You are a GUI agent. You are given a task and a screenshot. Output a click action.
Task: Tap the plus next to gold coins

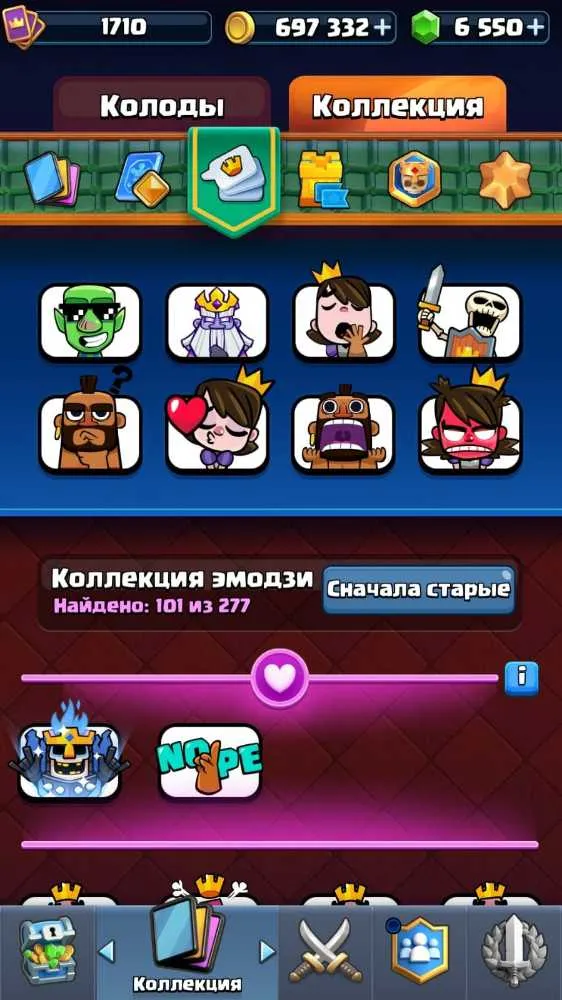pyautogui.click(x=381, y=27)
